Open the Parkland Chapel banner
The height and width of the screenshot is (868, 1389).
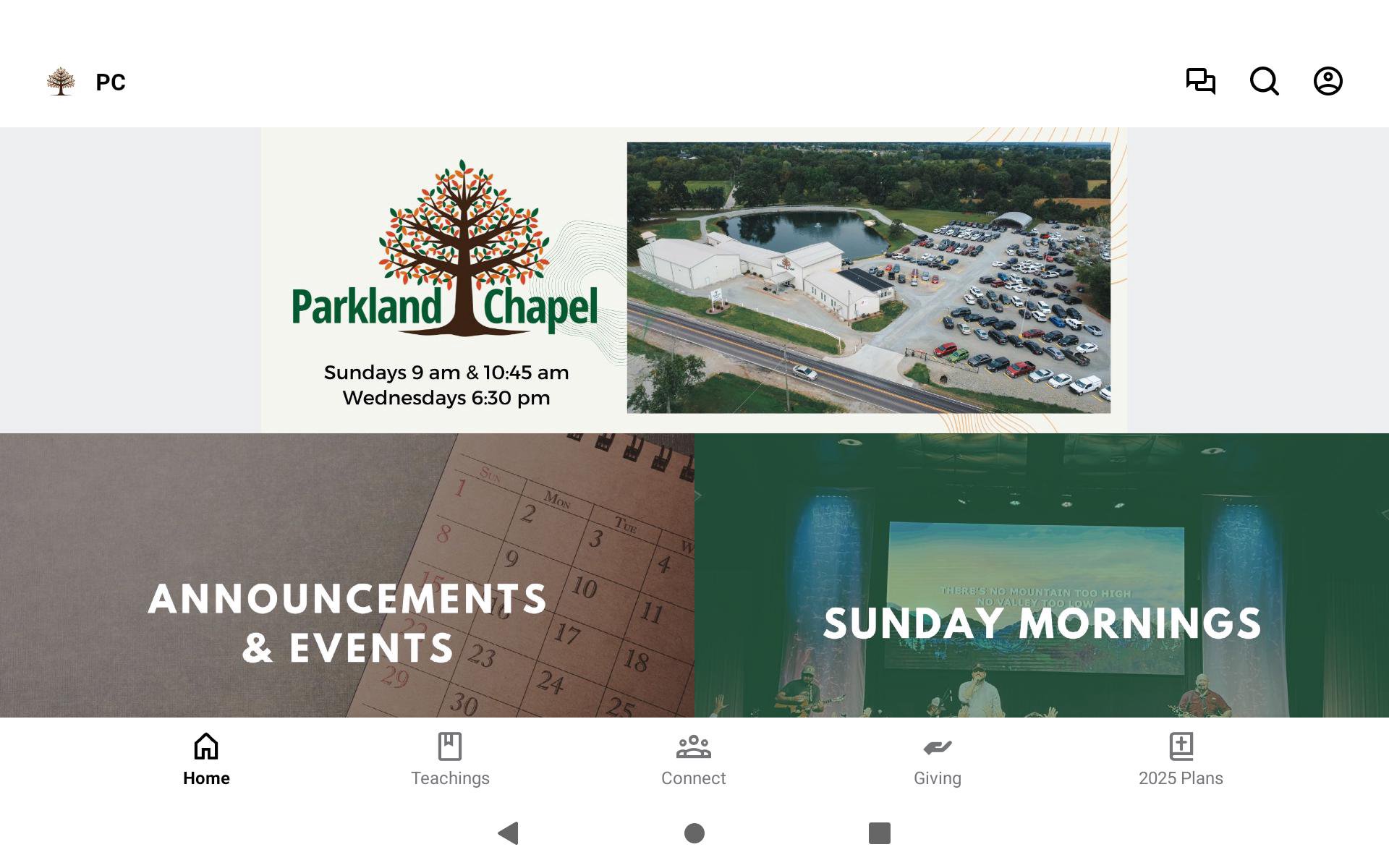point(694,280)
